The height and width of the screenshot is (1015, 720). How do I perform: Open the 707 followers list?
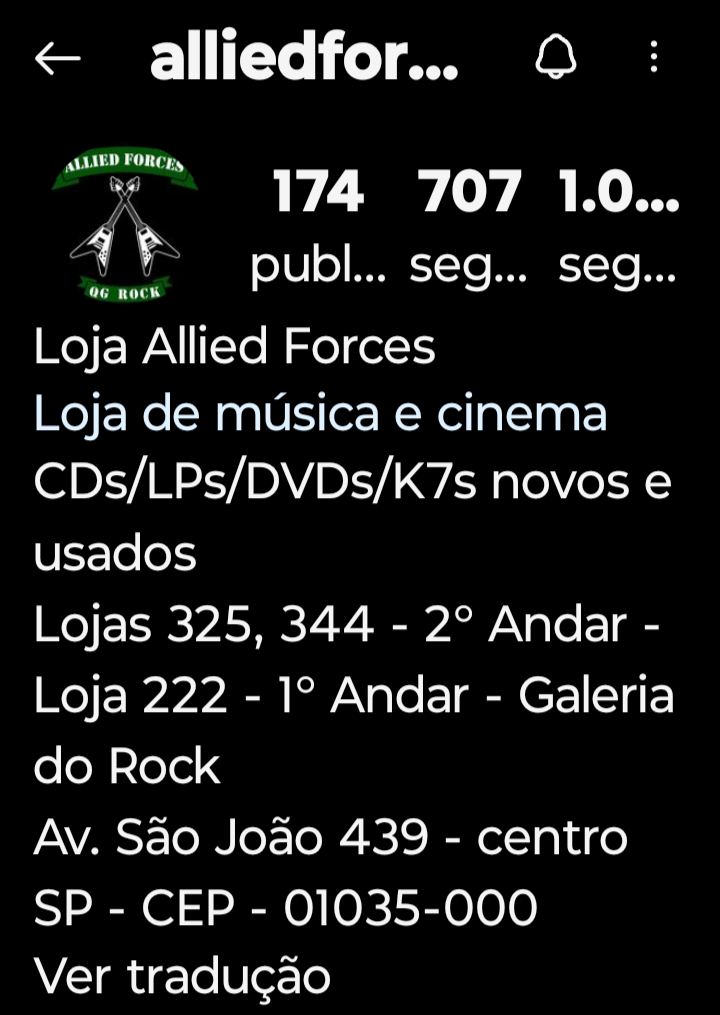470,226
